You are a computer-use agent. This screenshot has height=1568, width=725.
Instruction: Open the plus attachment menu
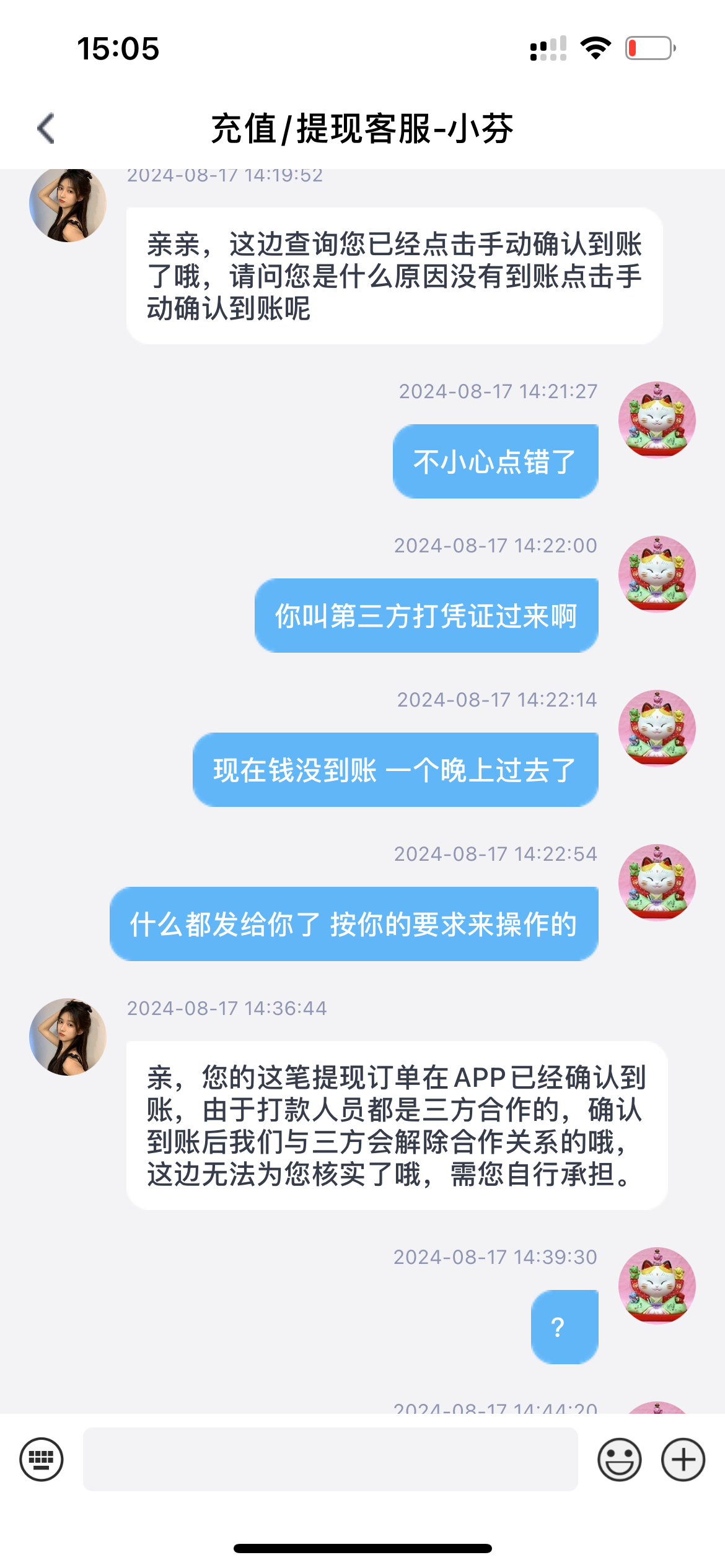point(683,1459)
